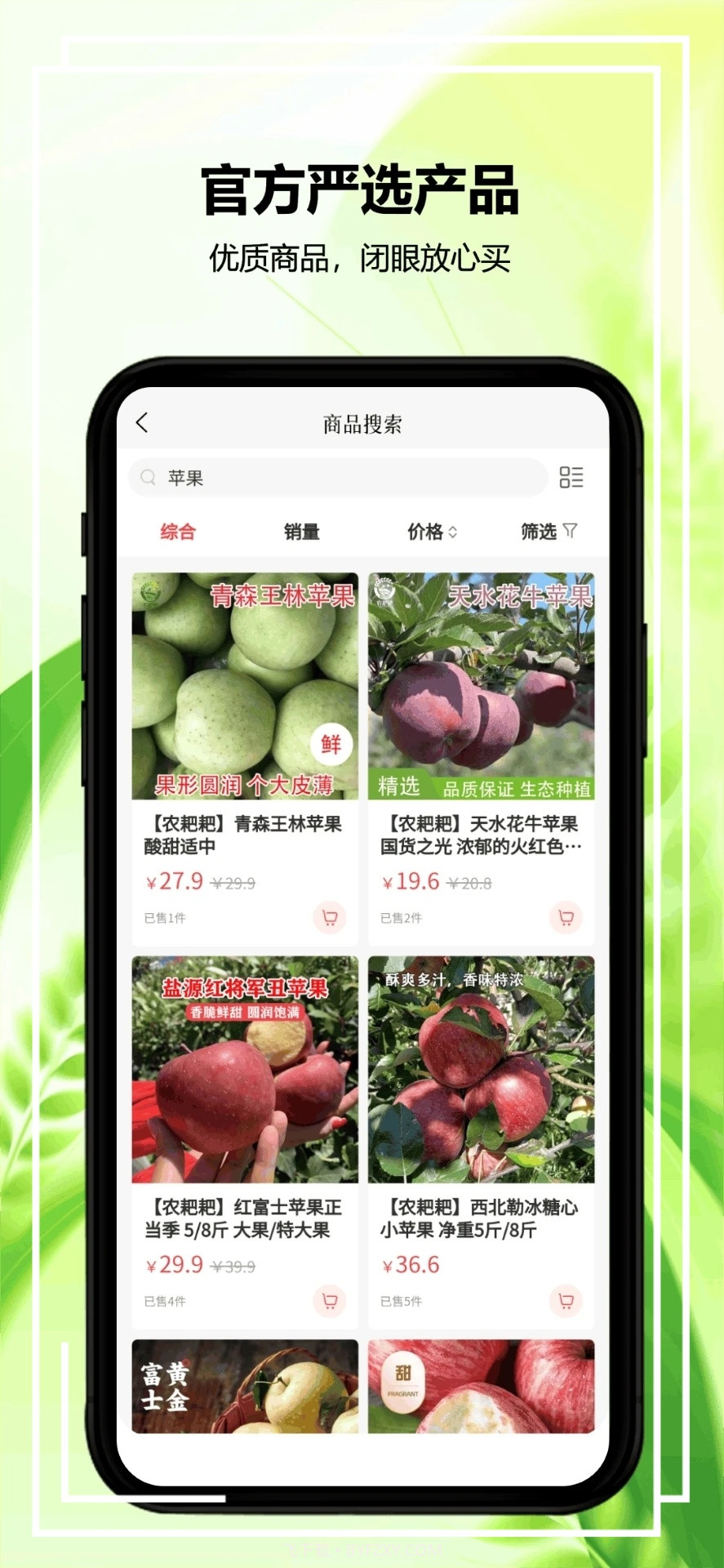Add 西北勒冰糖心小苹果 to the cart
The image size is (724, 1568).
pos(566,1300)
